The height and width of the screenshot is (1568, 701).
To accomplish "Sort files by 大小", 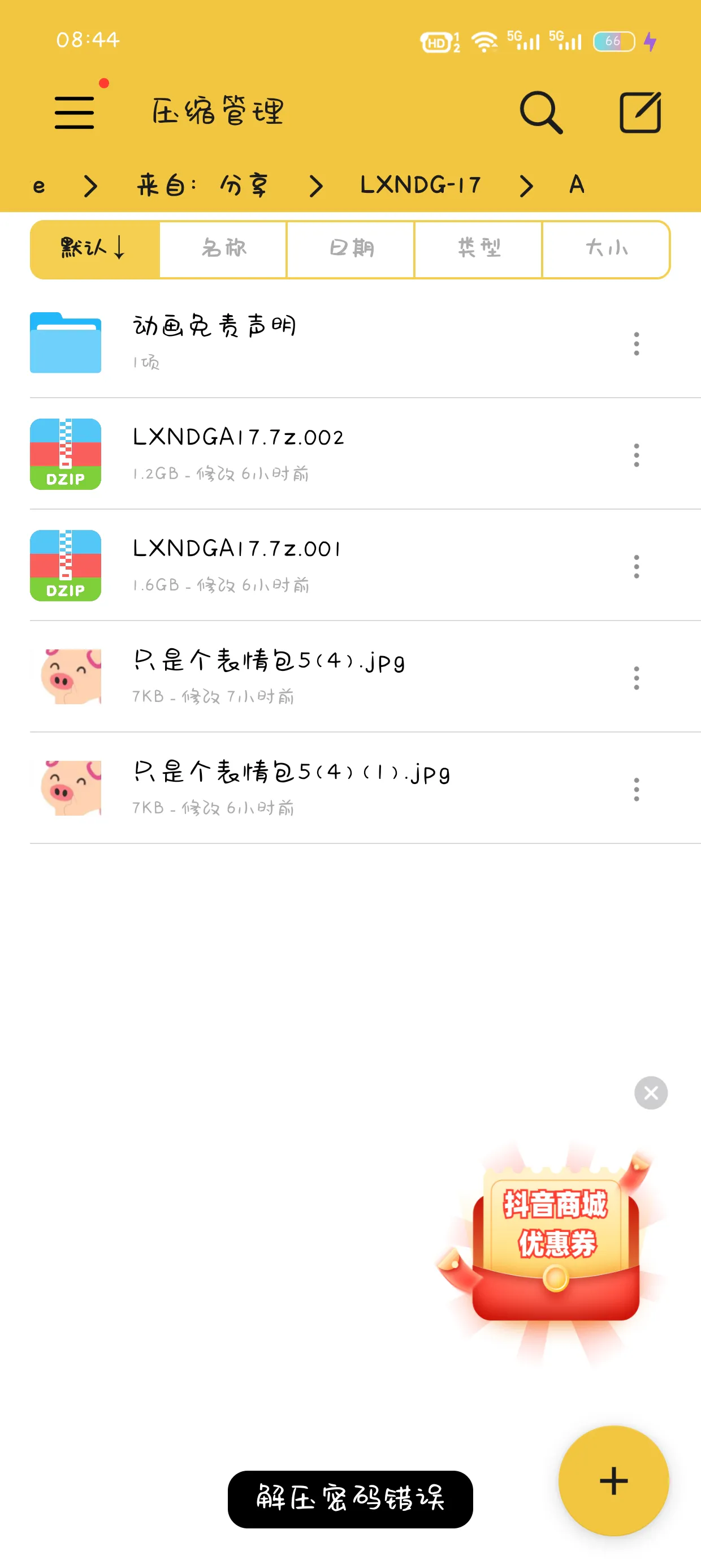I will click(606, 249).
